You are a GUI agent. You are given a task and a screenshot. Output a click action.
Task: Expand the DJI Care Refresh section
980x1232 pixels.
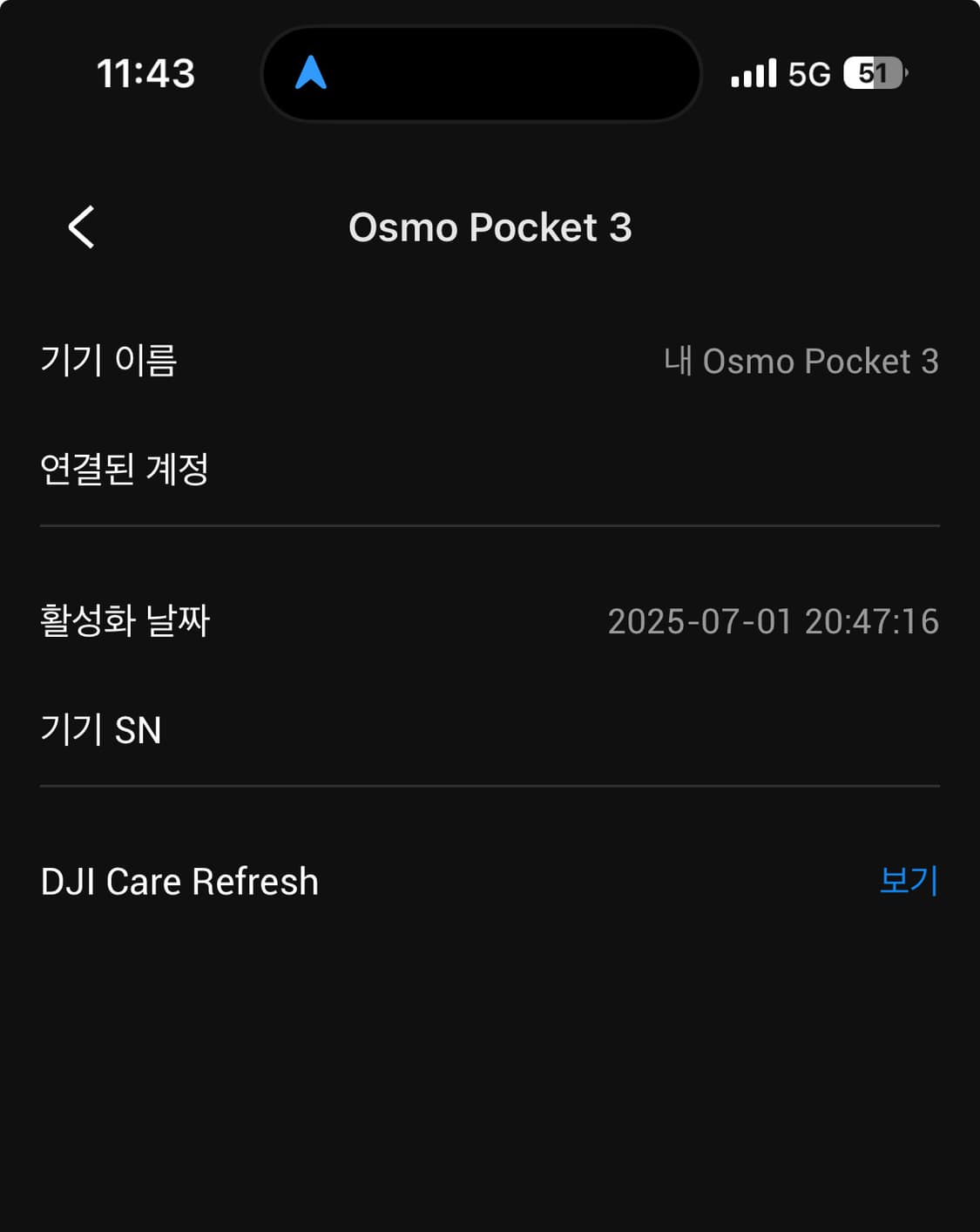click(x=490, y=881)
